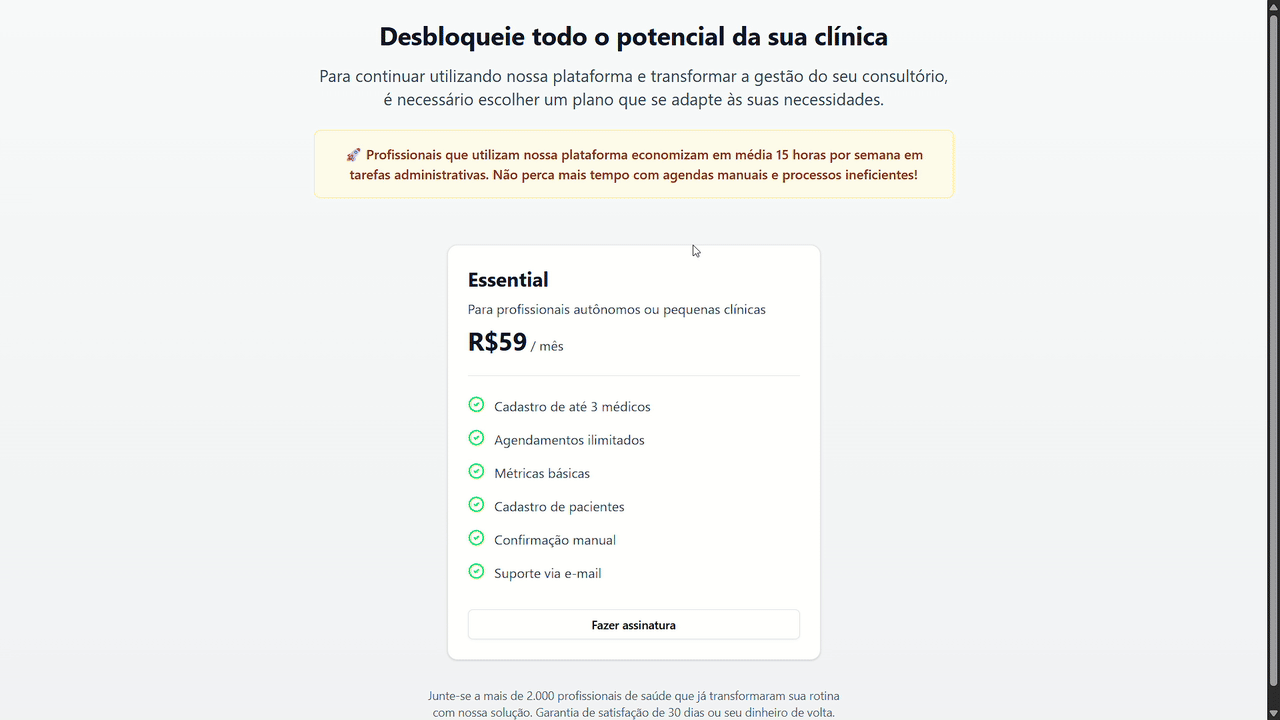This screenshot has height=720, width=1280.
Task: Tap the Fazer assinatura button
Action: point(633,625)
